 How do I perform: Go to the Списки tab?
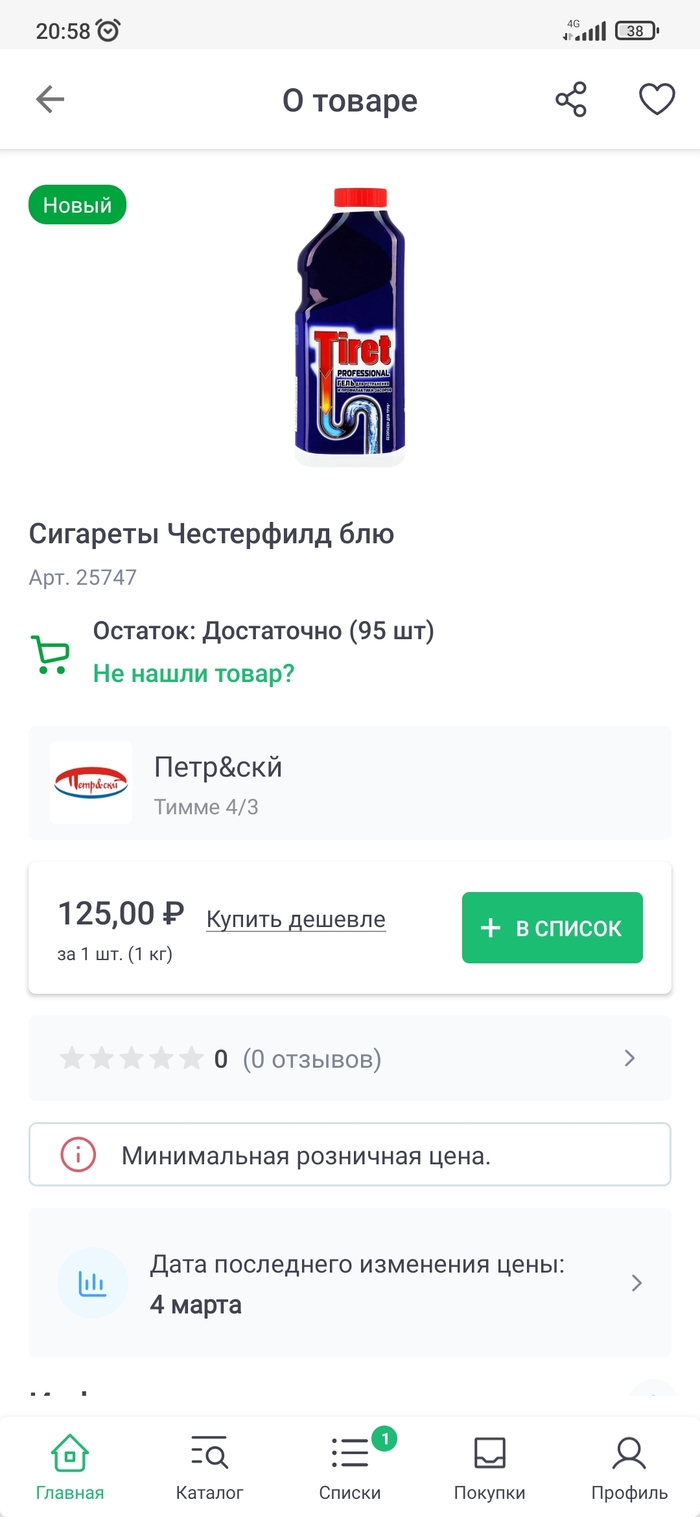350,1467
